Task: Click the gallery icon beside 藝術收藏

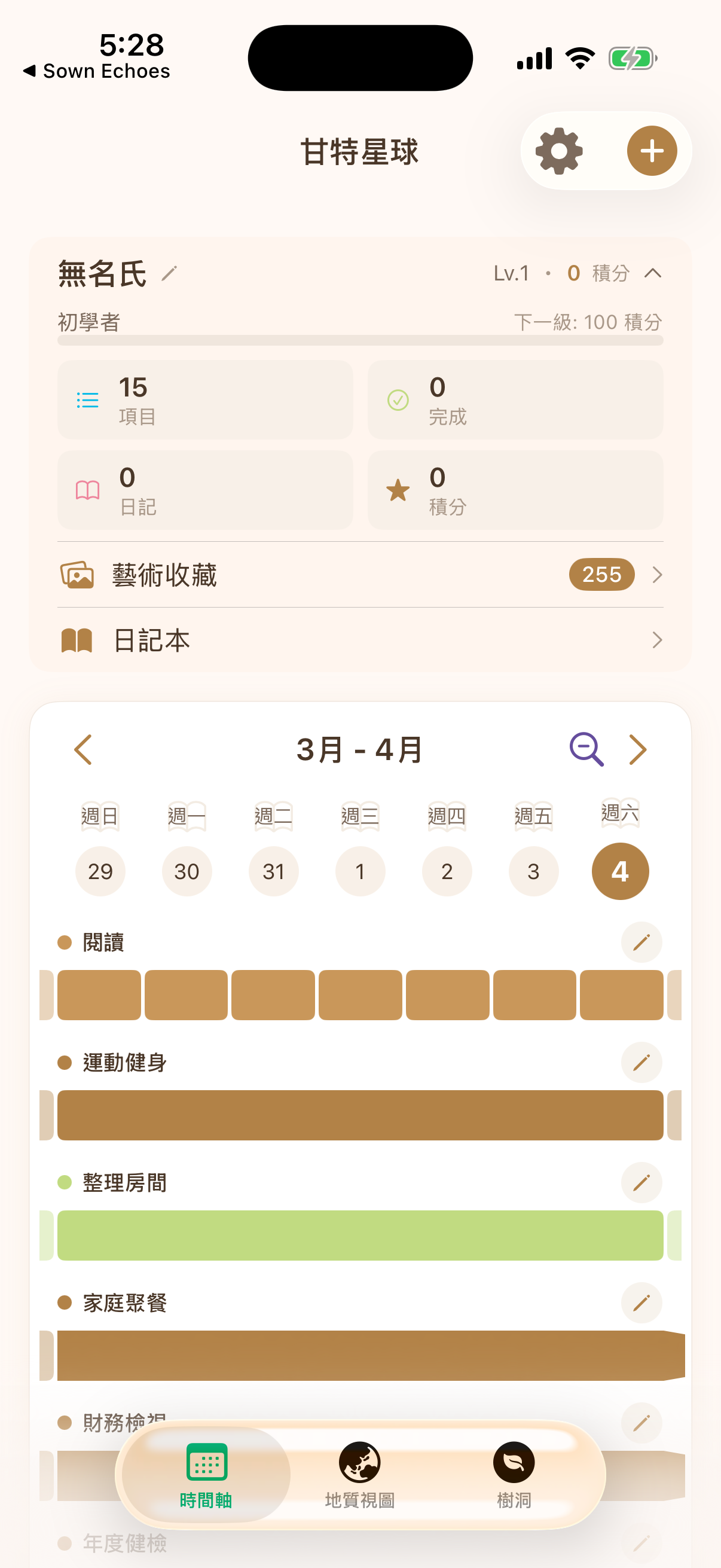Action: (x=76, y=574)
